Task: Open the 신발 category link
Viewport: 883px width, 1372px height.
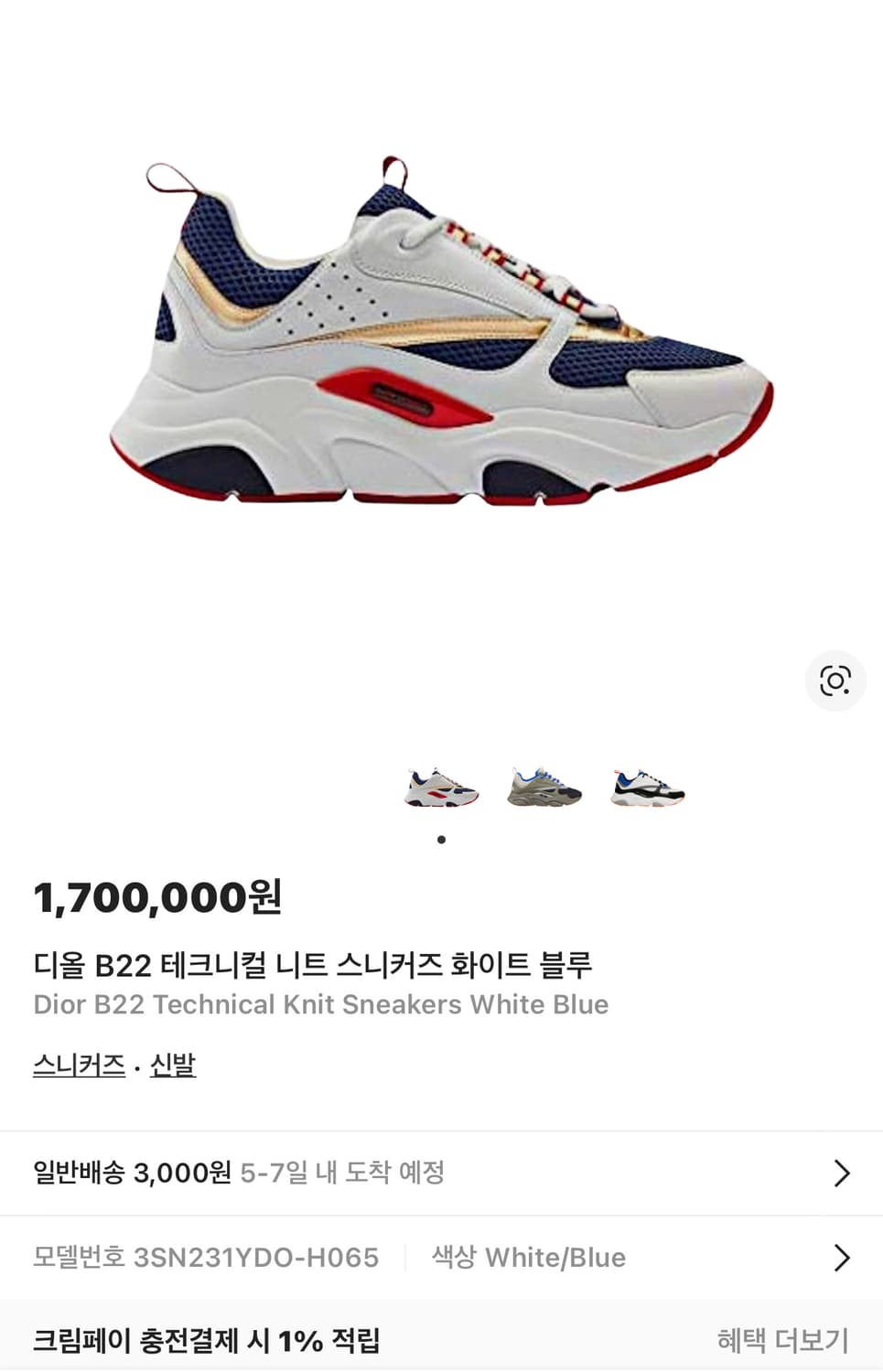Action: (173, 1065)
